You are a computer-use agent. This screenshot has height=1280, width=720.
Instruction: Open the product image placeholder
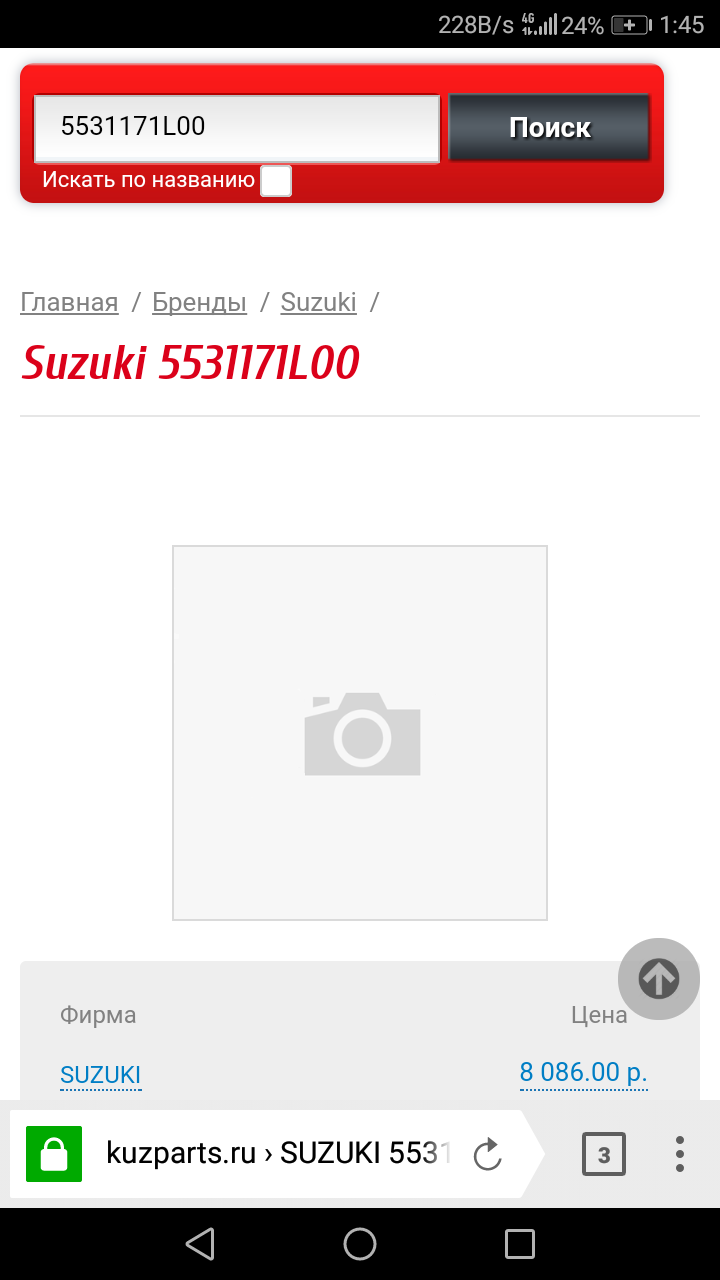click(360, 733)
